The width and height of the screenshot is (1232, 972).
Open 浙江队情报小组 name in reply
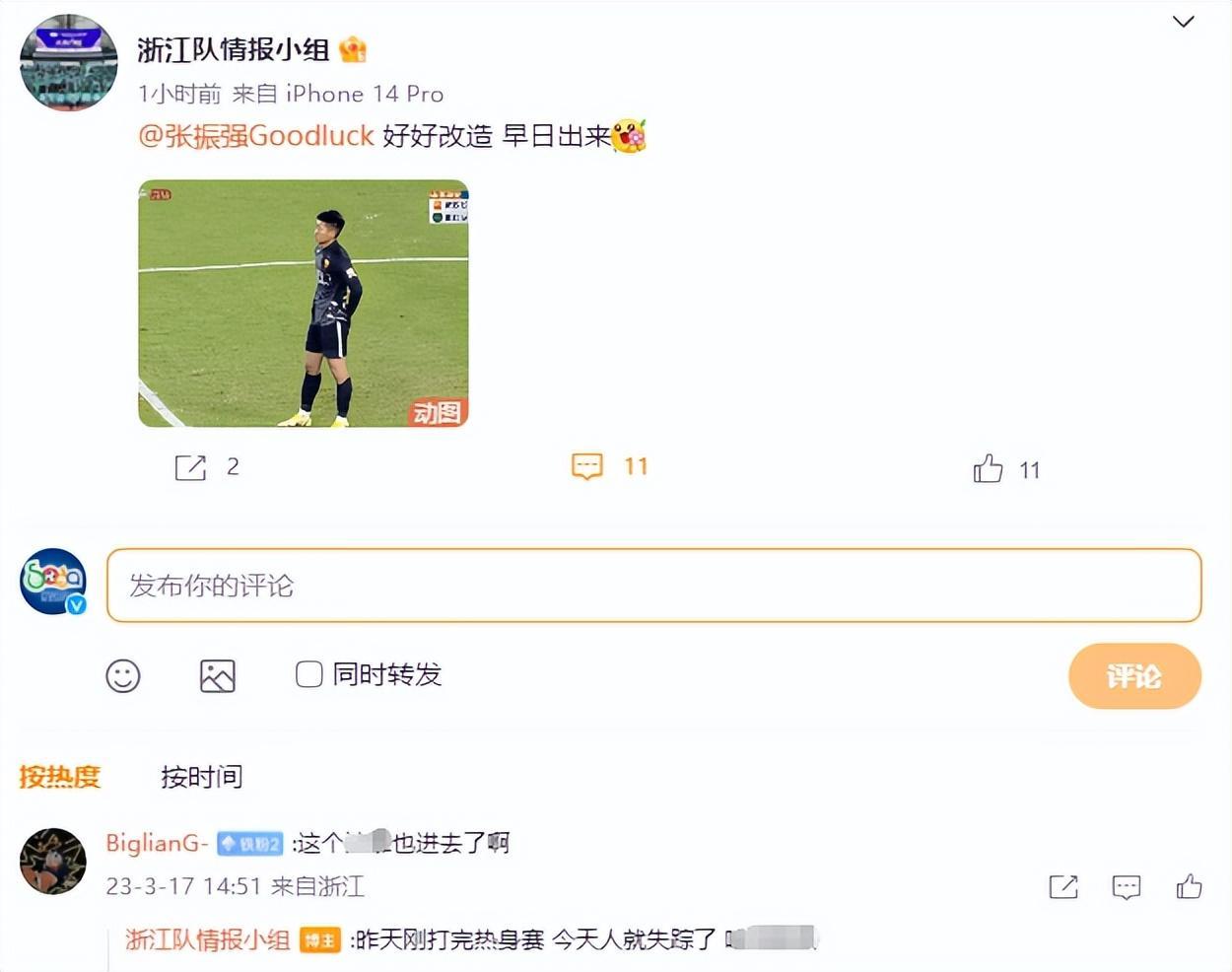[207, 939]
